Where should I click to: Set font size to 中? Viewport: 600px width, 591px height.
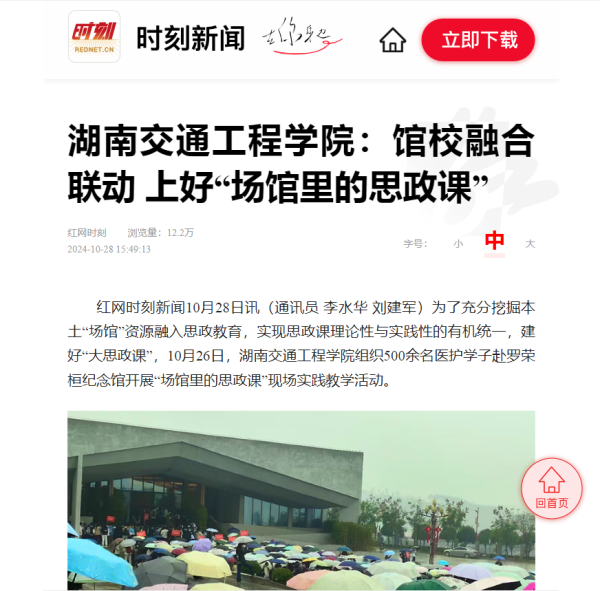click(494, 241)
